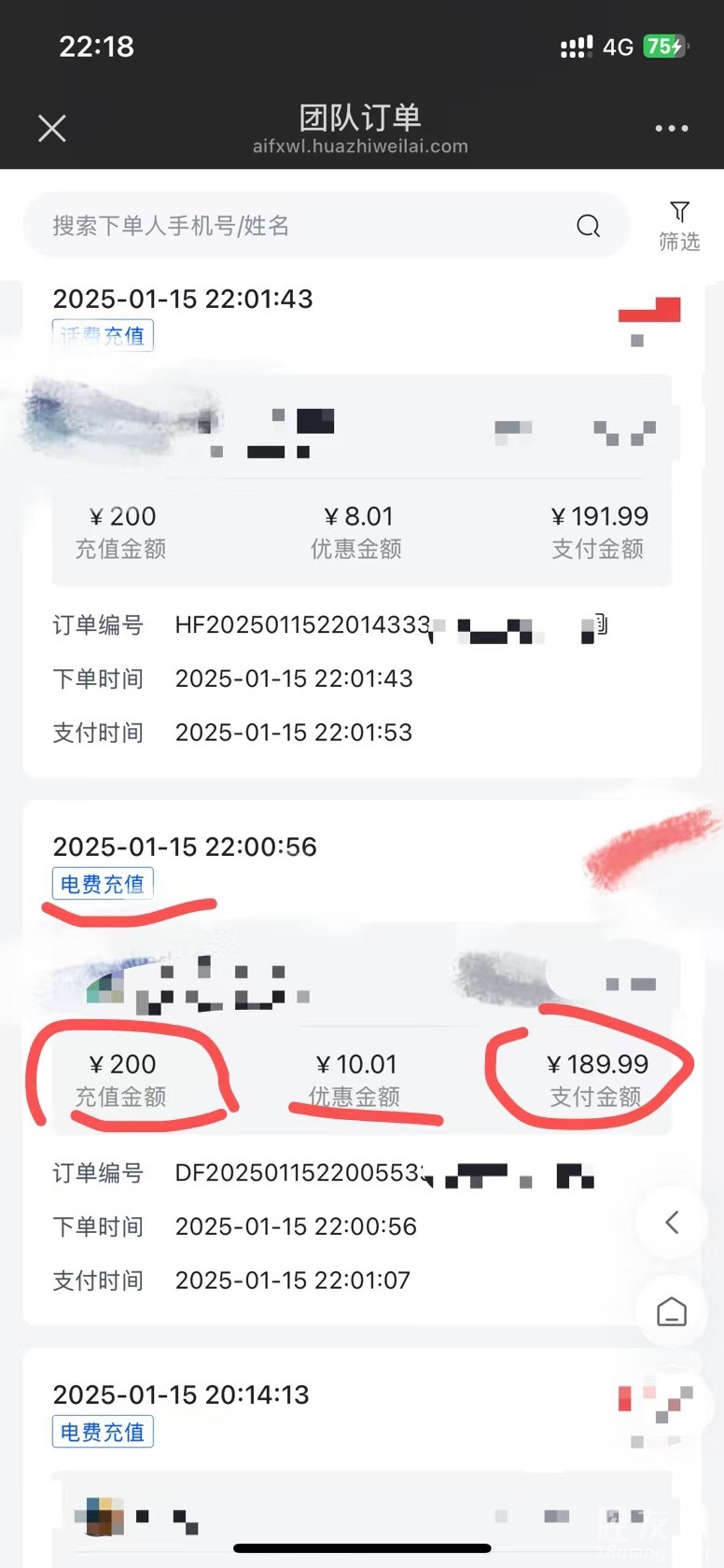Open the 筛选 filter options
The height and width of the screenshot is (1568, 724).
(x=679, y=226)
